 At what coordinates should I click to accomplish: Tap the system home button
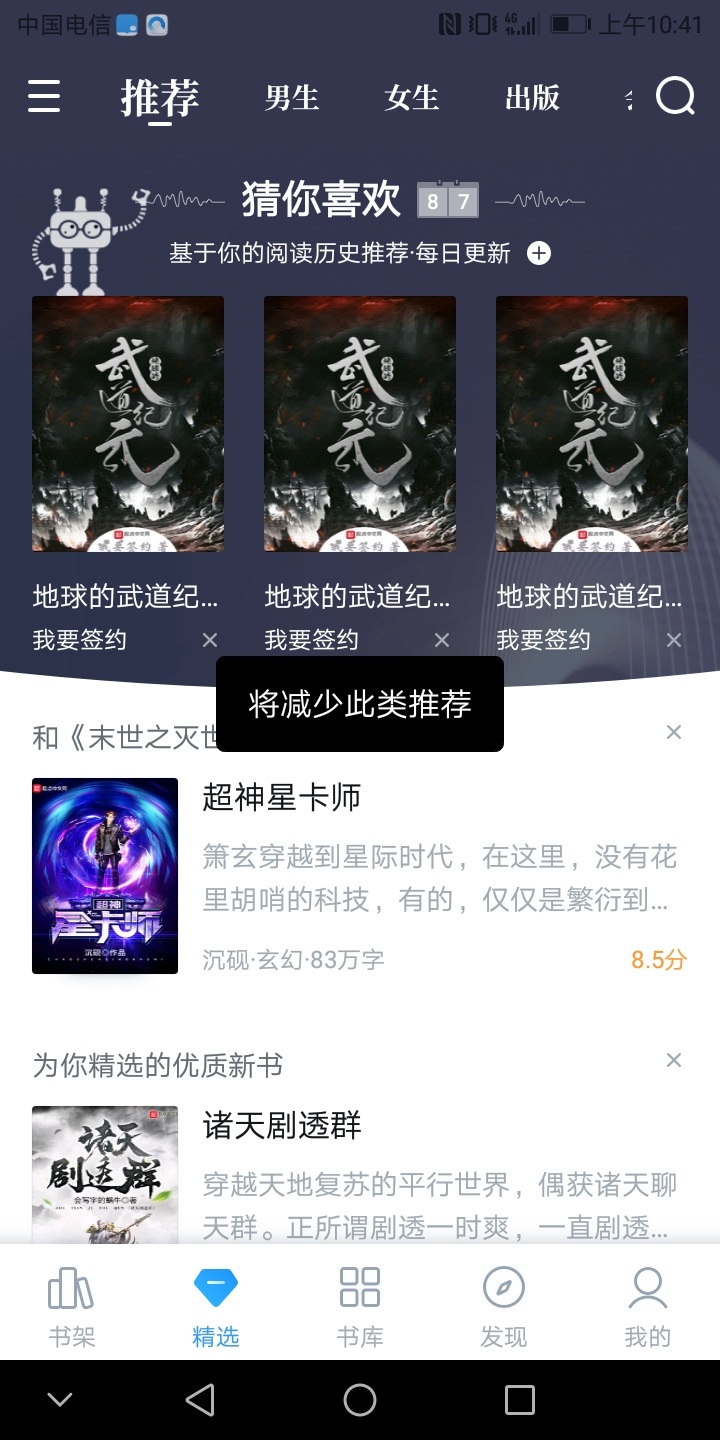[x=360, y=1400]
